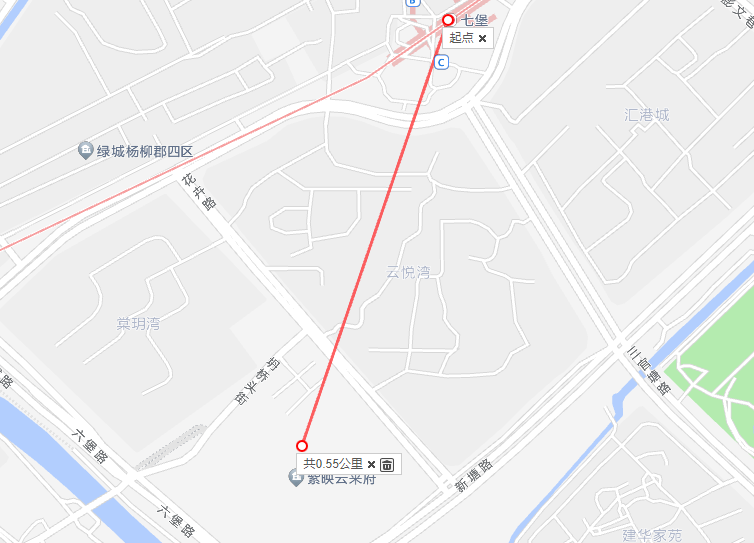Screen dimensions: 754x543
Task: Close the 共0.55公里 distance label
Action: coord(372,464)
